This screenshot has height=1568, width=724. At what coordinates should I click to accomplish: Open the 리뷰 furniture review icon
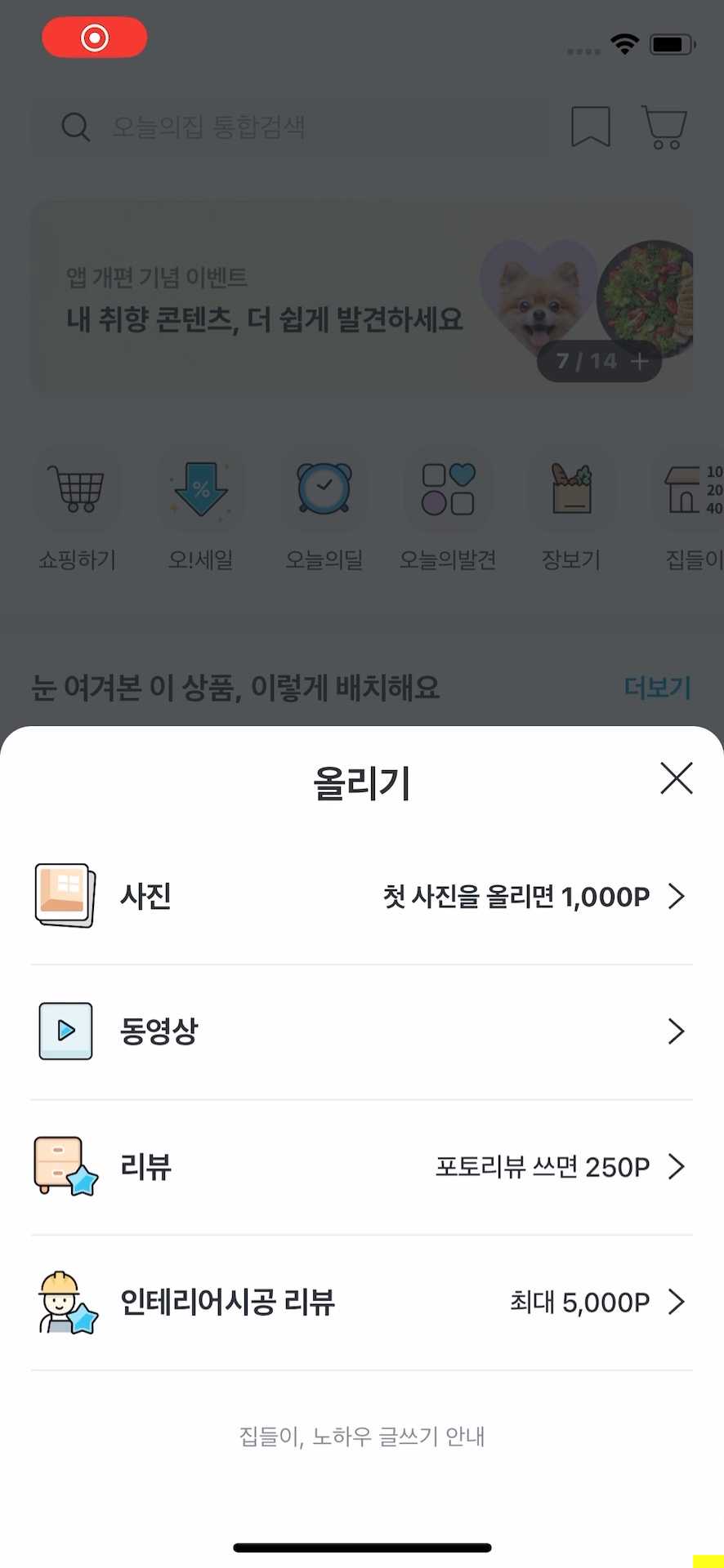tap(65, 1166)
